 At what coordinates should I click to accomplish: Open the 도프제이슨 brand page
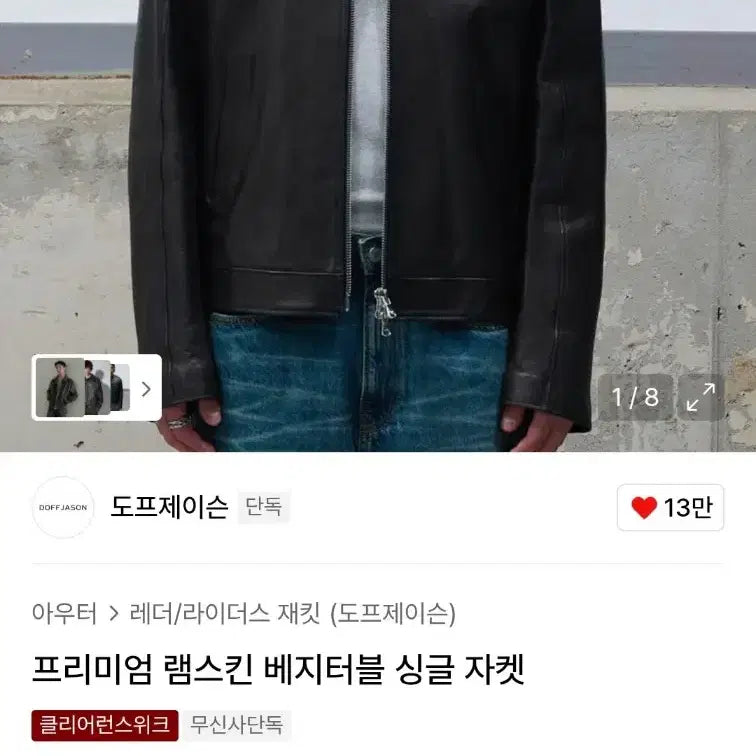[168, 507]
